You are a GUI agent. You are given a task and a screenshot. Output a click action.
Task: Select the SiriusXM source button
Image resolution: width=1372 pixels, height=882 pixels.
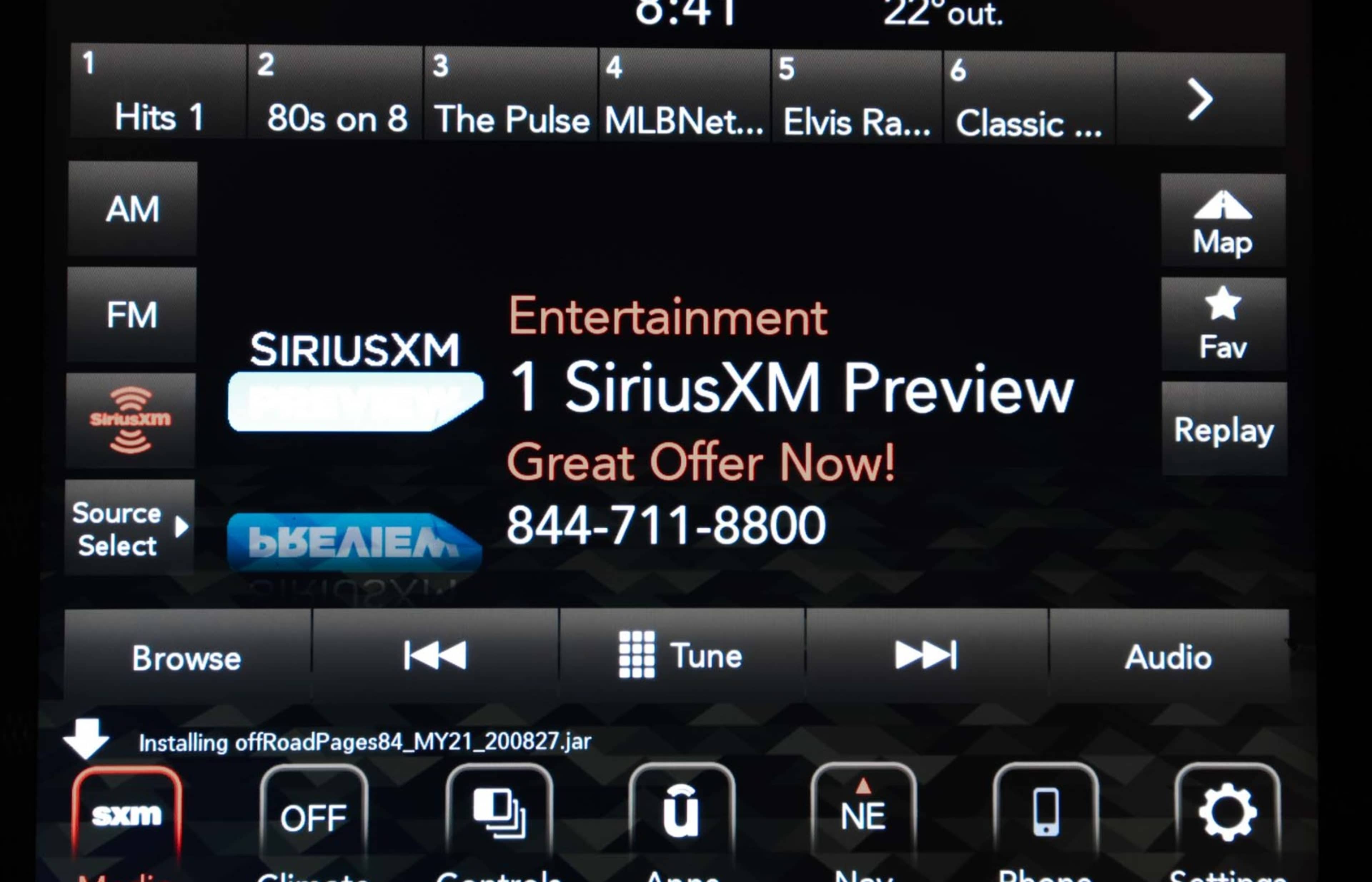[131, 420]
